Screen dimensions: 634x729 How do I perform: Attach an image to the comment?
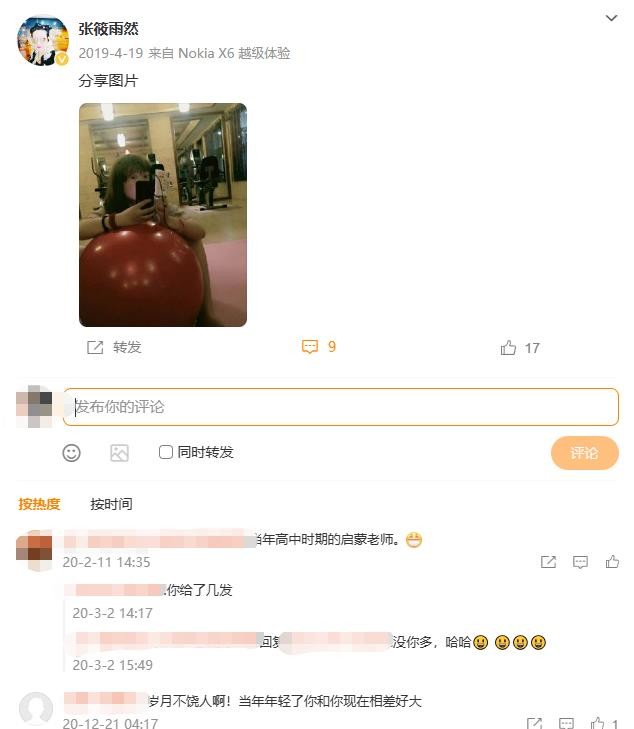[x=119, y=453]
